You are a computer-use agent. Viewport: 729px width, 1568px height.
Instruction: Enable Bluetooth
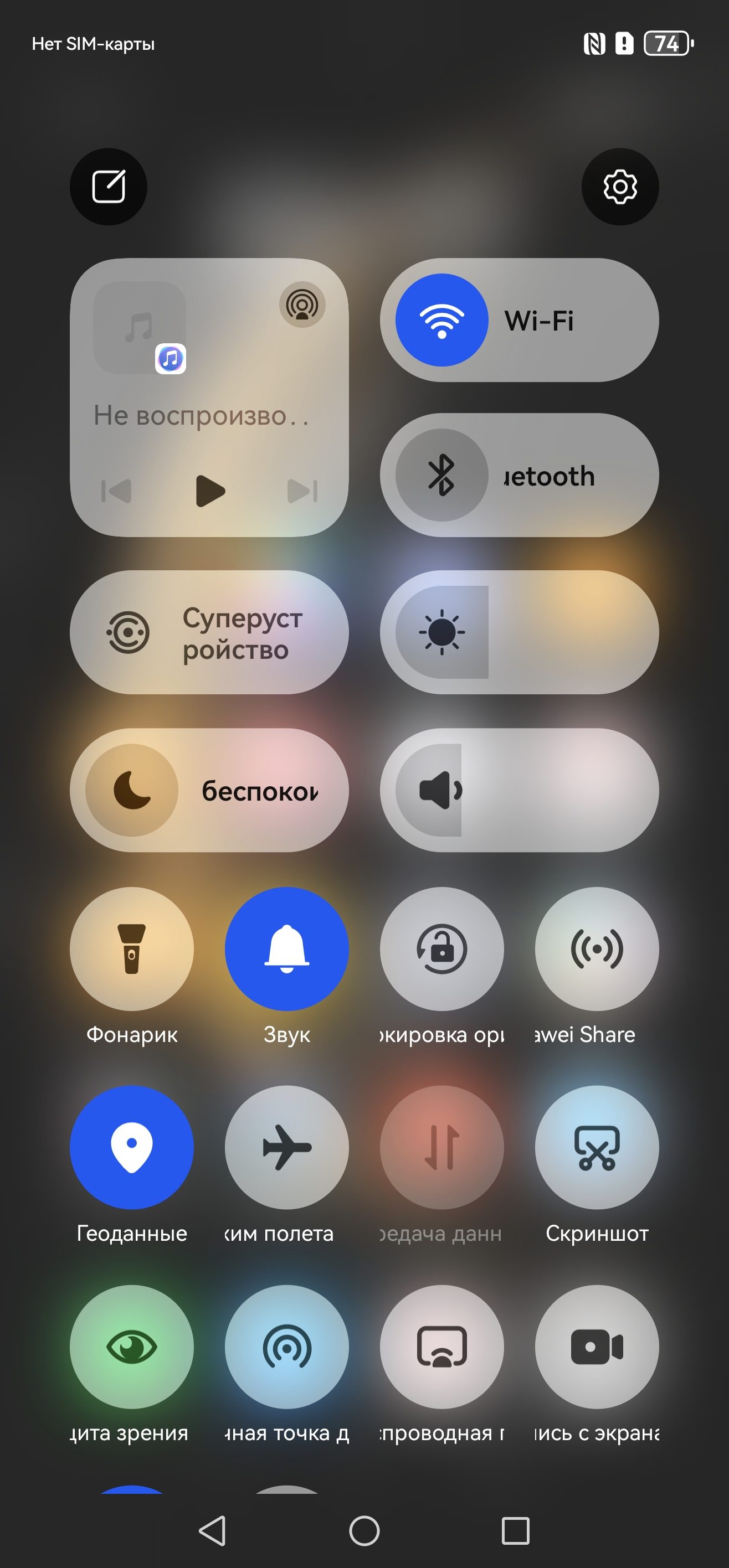[441, 476]
